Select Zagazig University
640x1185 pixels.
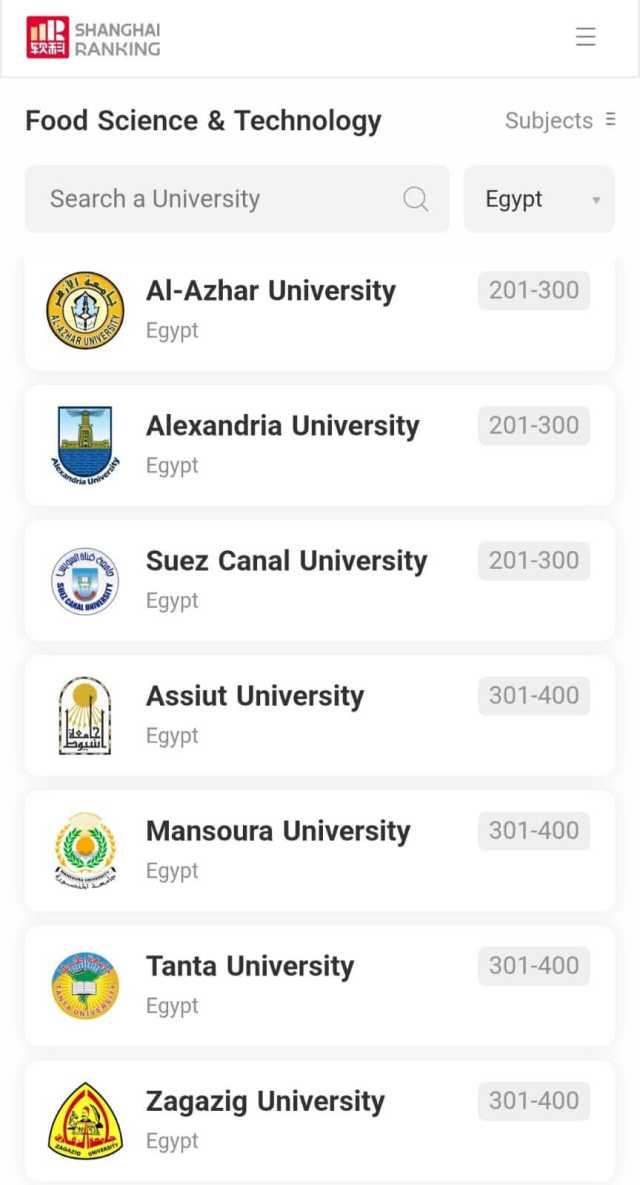tap(265, 1101)
